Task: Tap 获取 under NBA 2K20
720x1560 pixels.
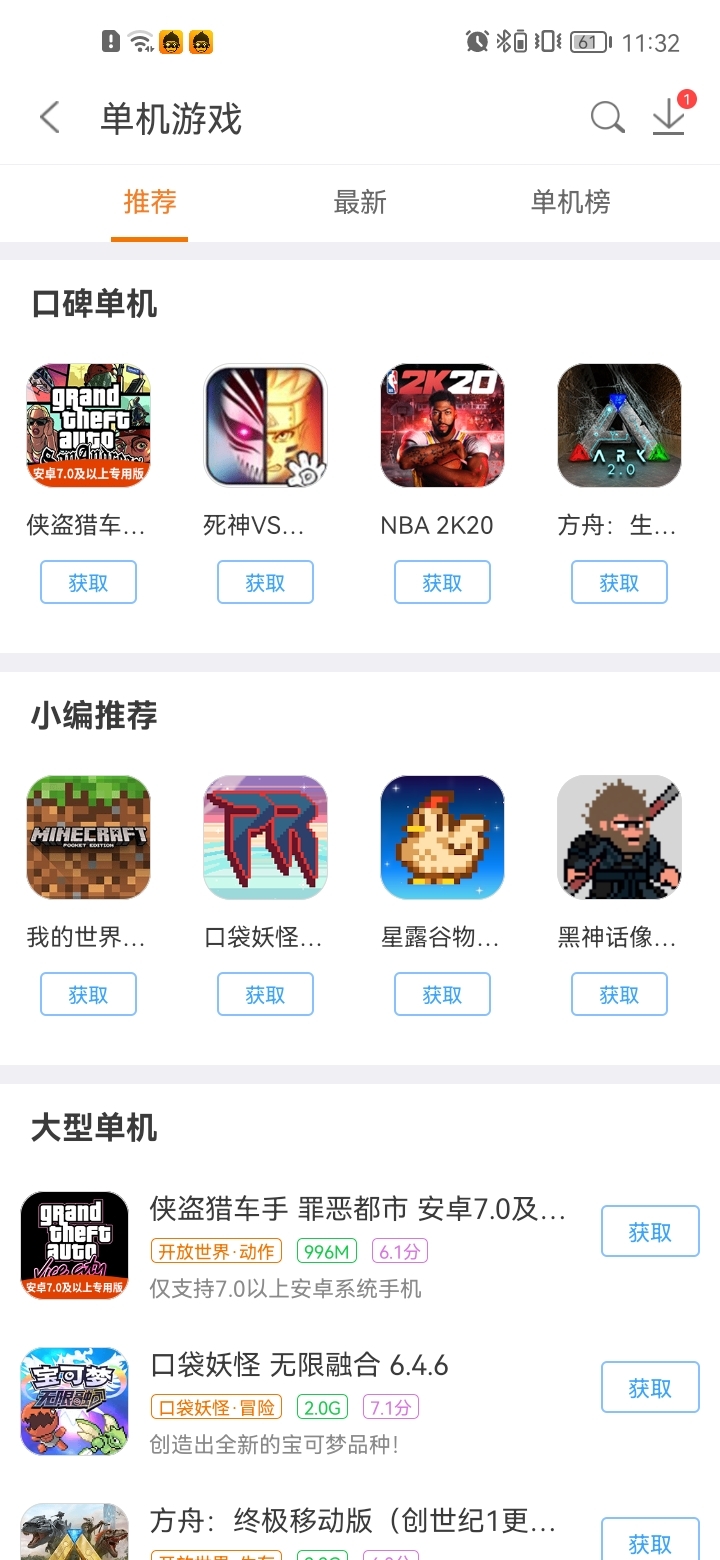Action: 442,582
